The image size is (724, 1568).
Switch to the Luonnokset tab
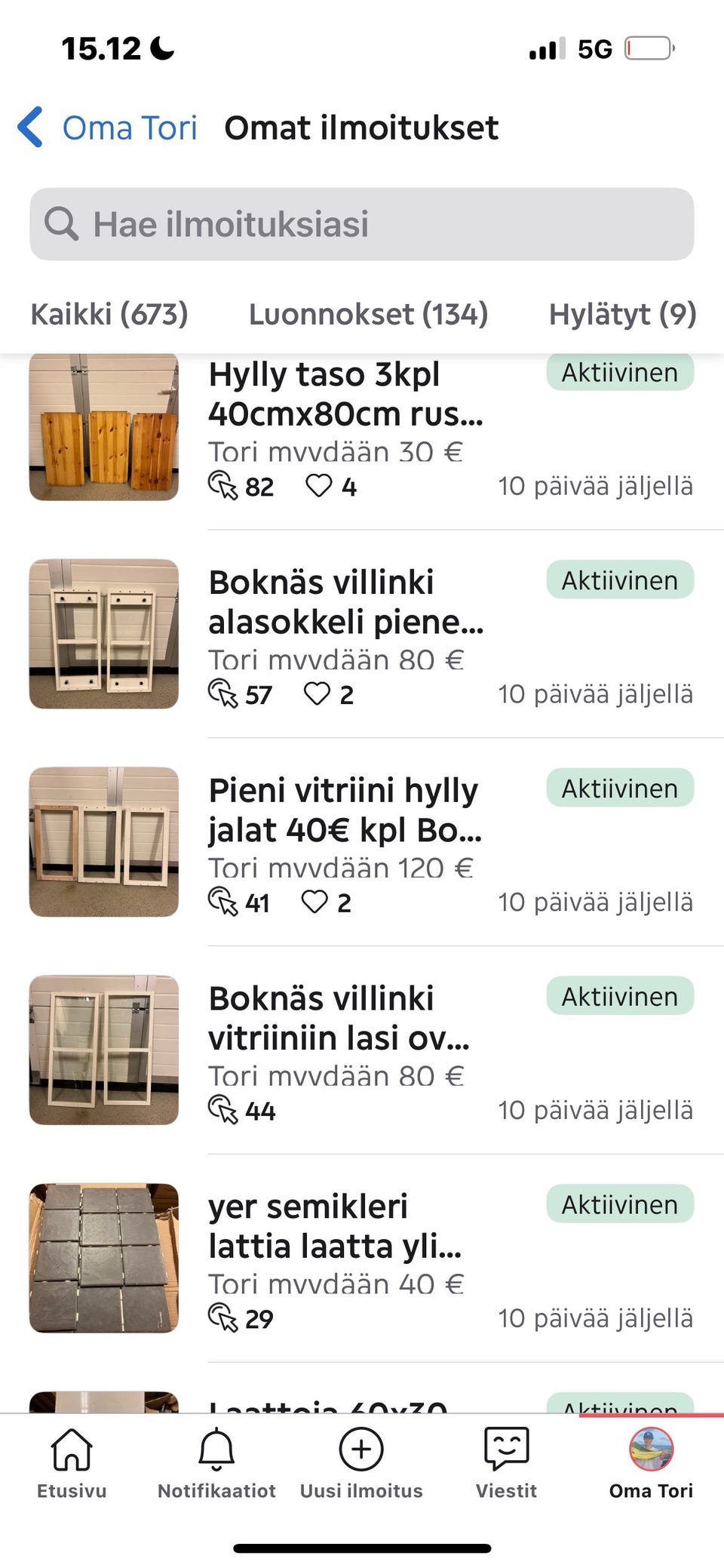(368, 314)
